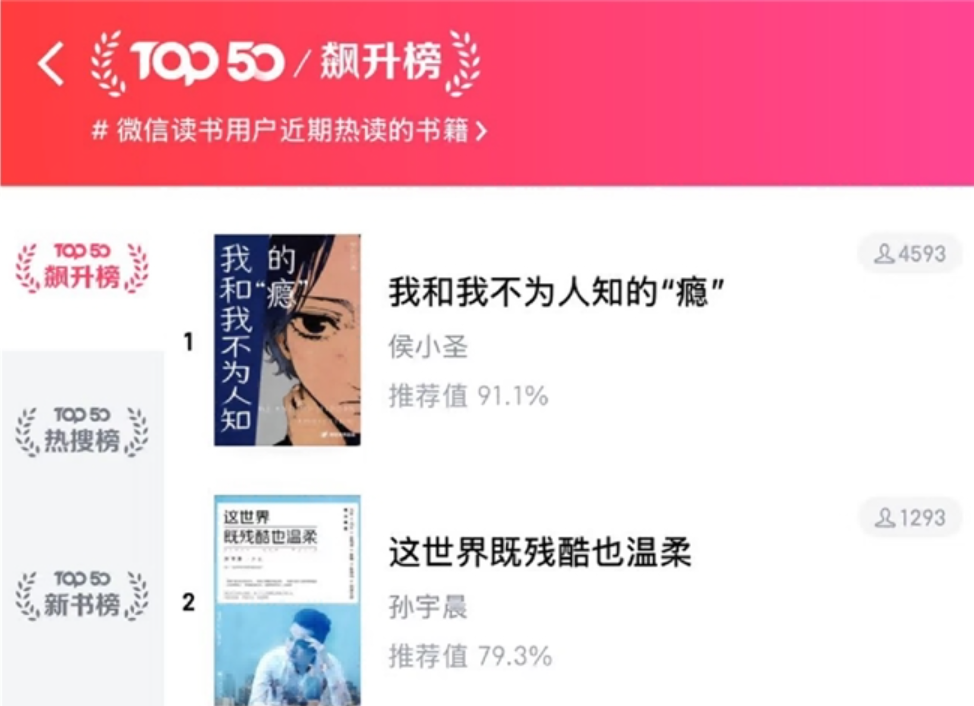Tap the 1293 readers badge
974x706 pixels.
(x=909, y=518)
